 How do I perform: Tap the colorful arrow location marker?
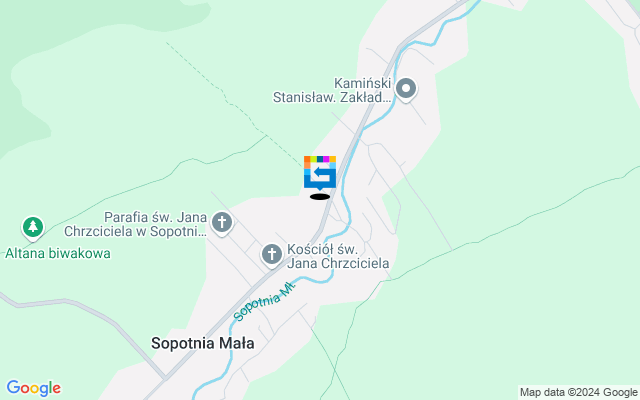(x=320, y=172)
